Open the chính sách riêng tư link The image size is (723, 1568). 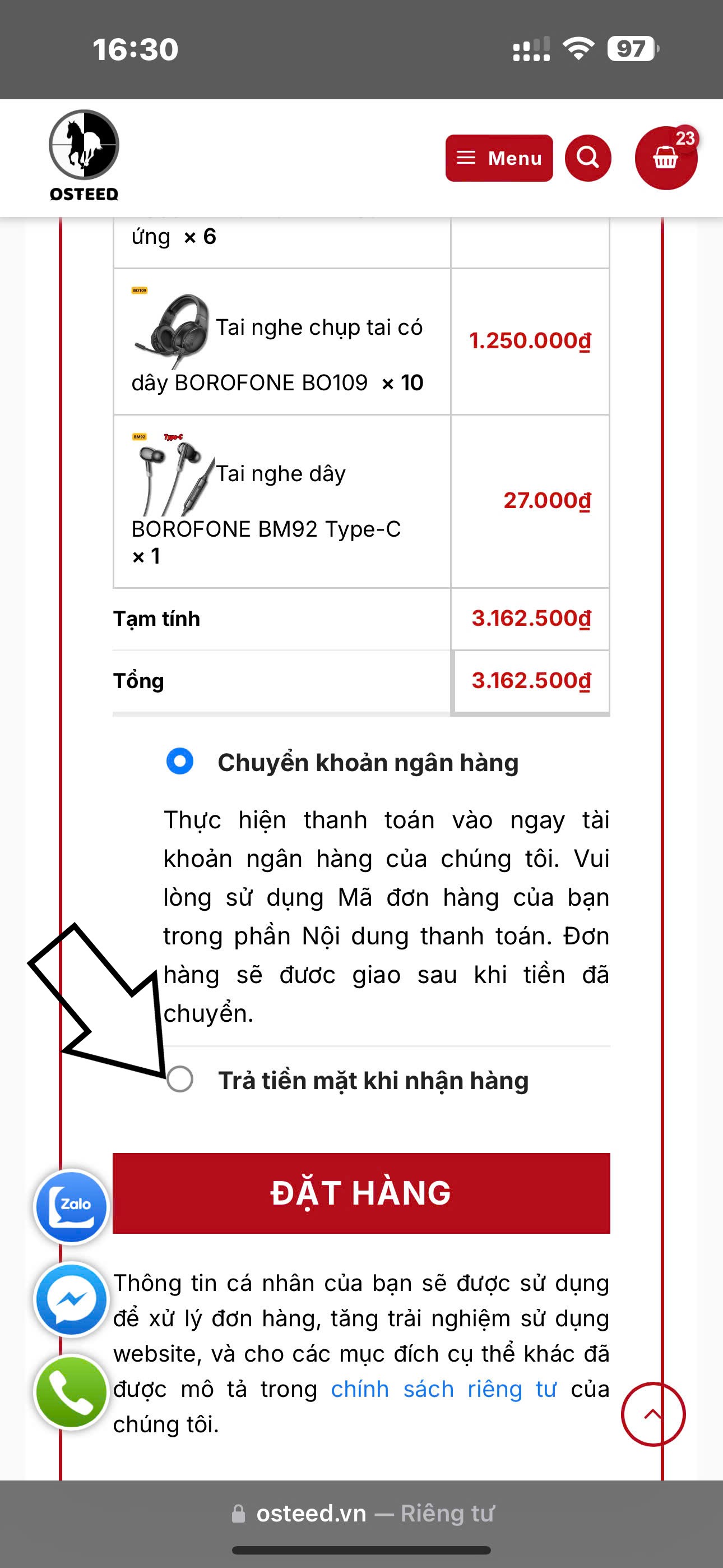(x=443, y=1389)
